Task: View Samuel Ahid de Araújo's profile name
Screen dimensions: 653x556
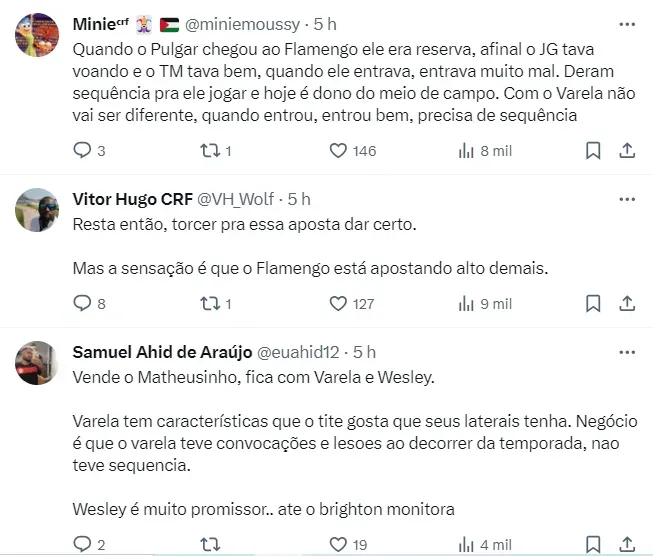Action: 163,352
